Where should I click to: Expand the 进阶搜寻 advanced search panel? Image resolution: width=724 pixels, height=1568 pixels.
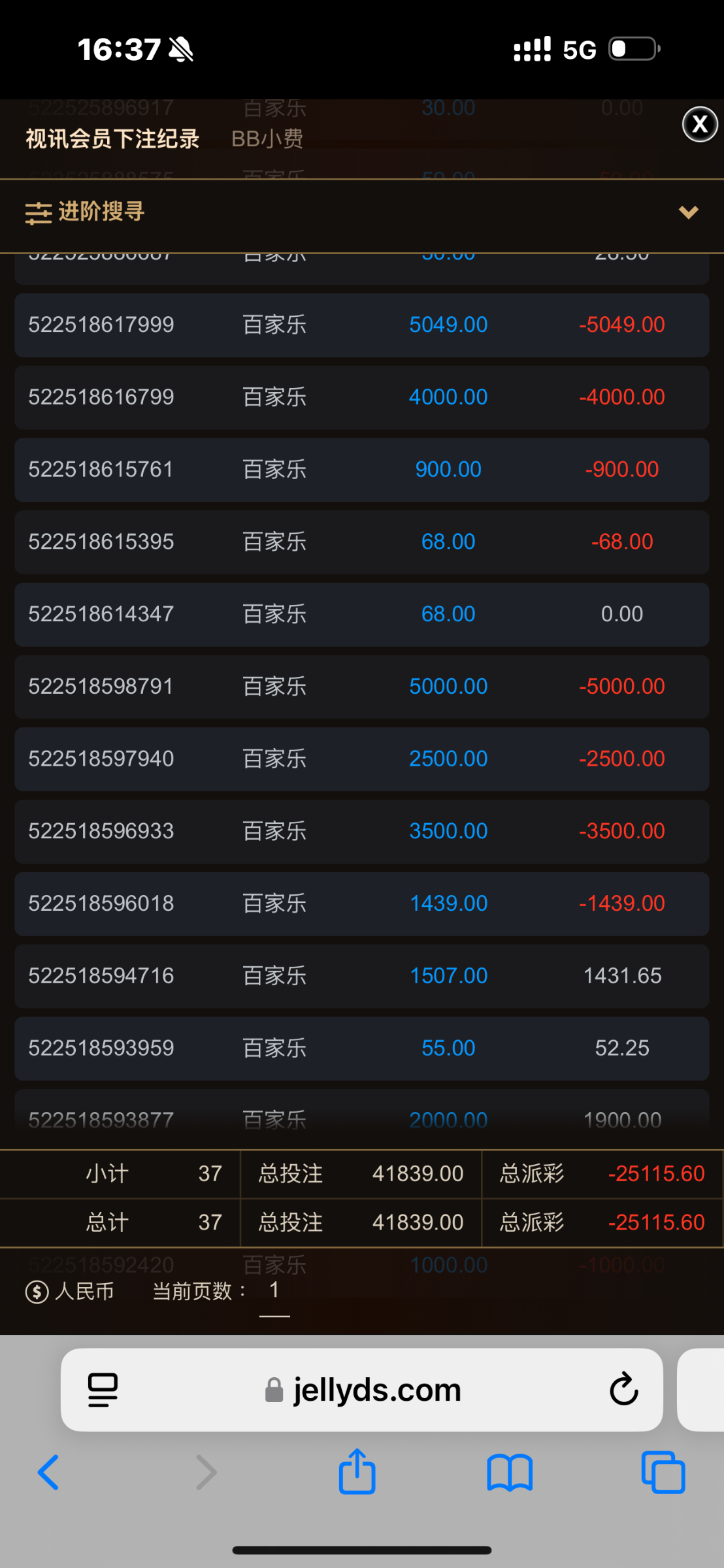pyautogui.click(x=361, y=212)
